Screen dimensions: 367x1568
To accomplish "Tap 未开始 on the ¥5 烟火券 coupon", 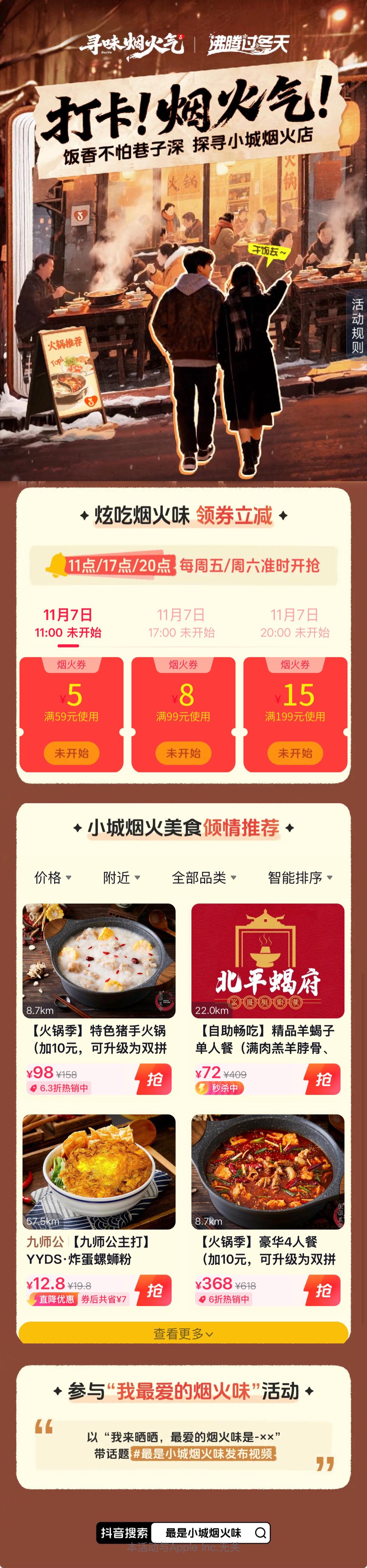I will point(72,753).
